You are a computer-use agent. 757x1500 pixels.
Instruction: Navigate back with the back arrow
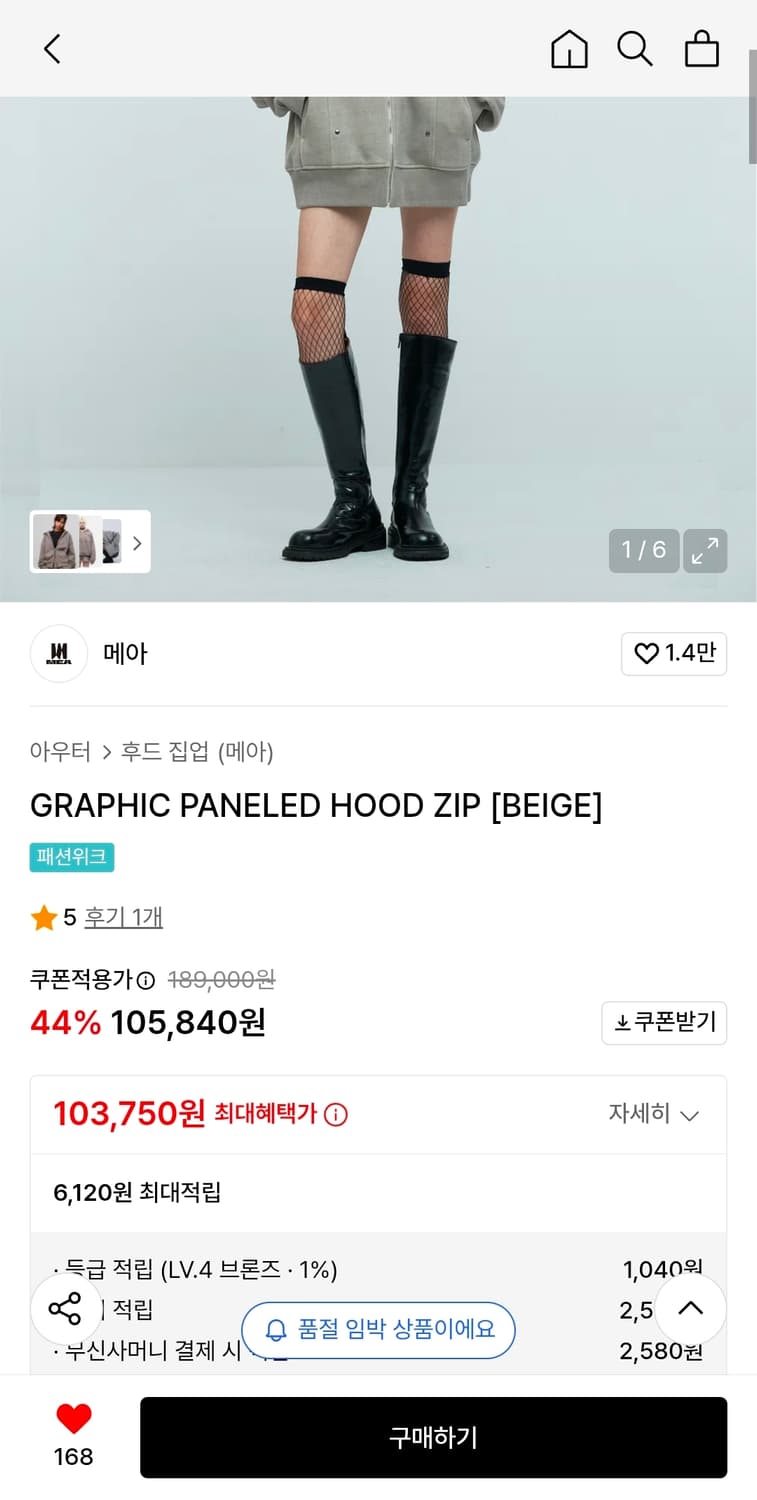[x=52, y=48]
